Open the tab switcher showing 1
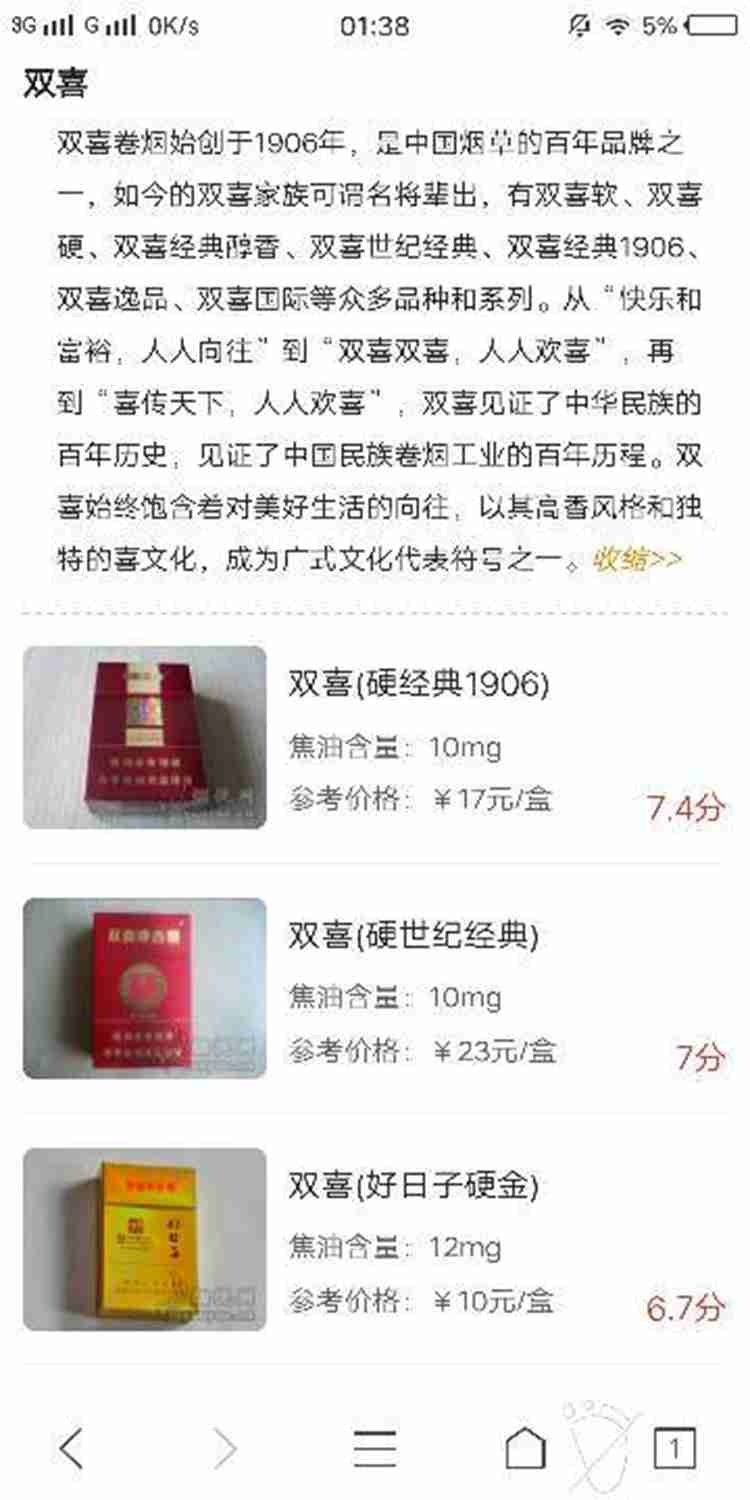750x1500 pixels. click(675, 1447)
